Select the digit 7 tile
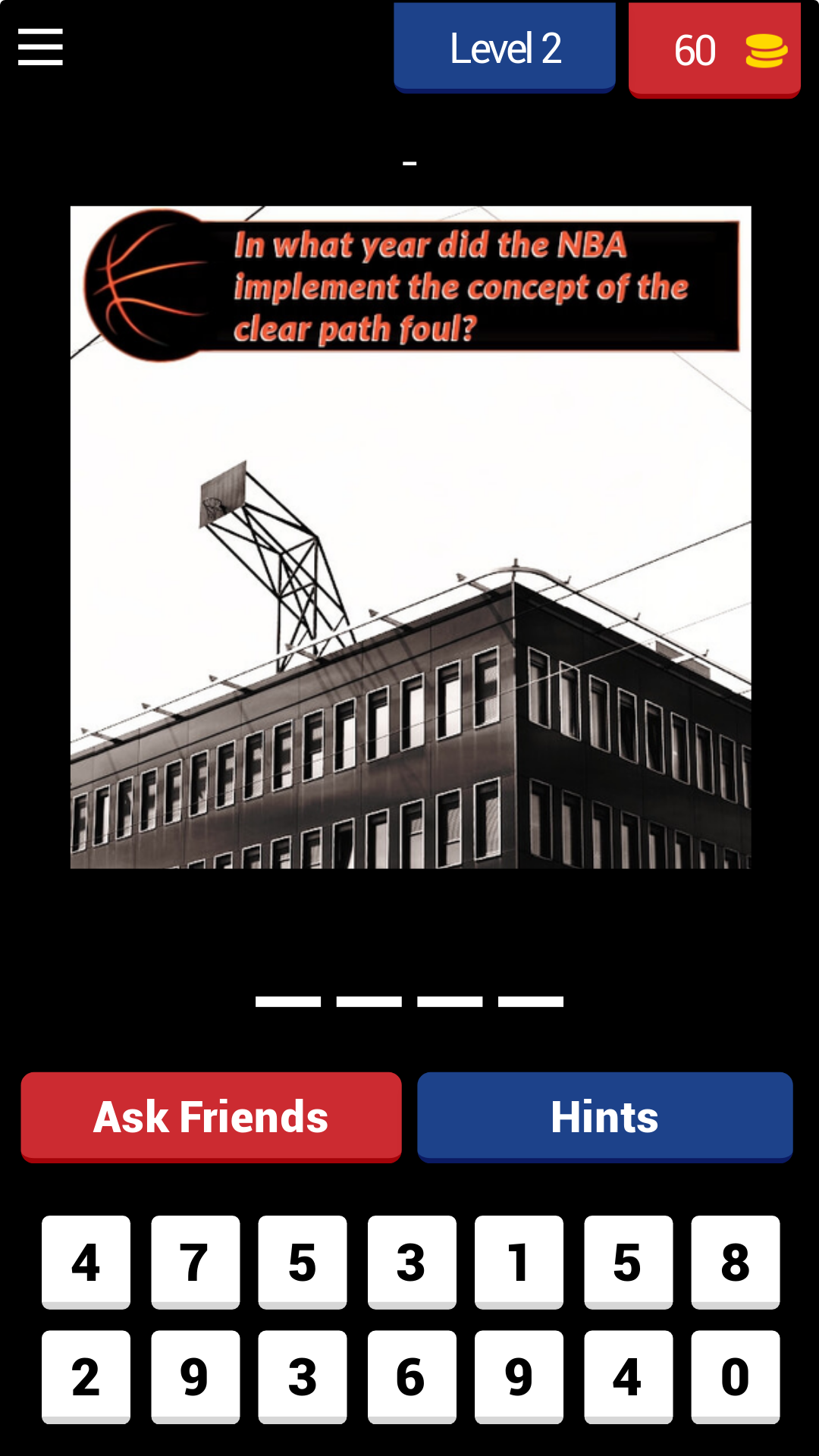The height and width of the screenshot is (1456, 819). pos(195,1262)
